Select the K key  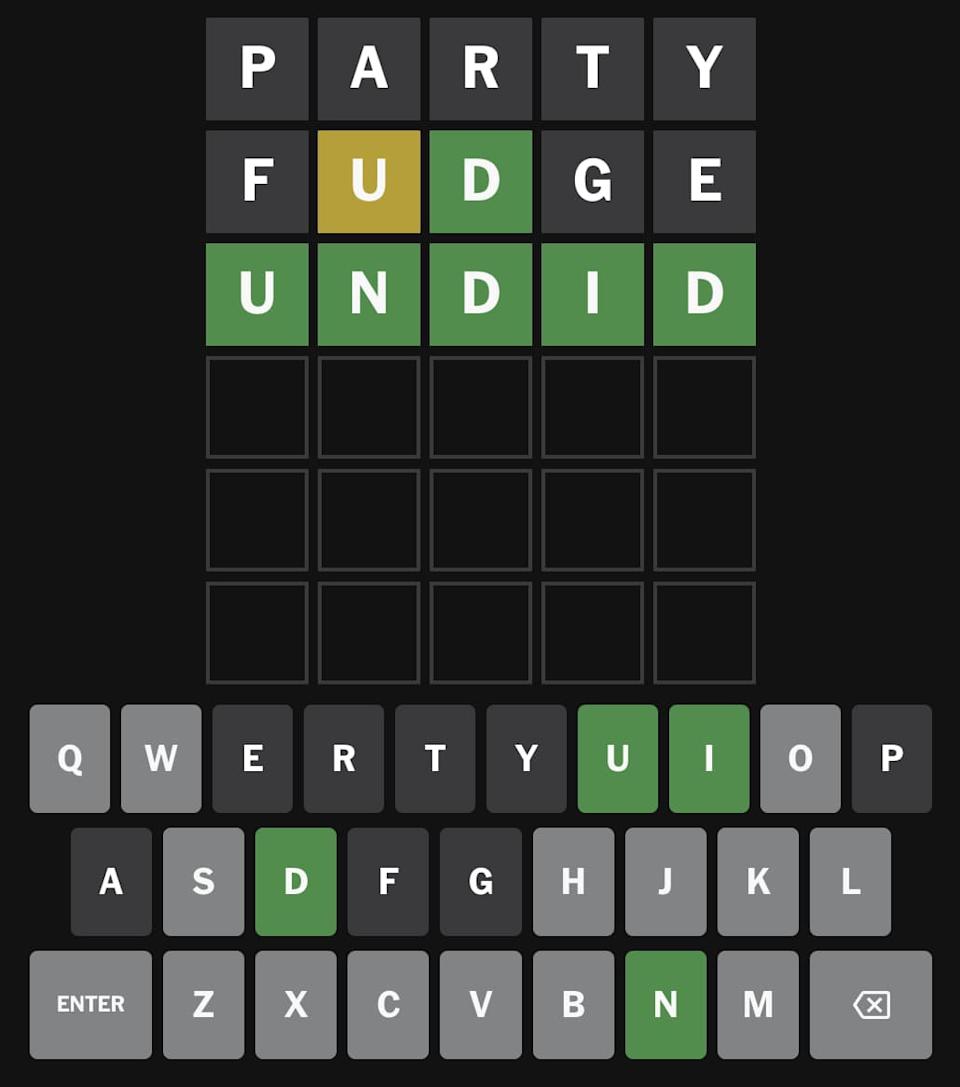point(758,881)
